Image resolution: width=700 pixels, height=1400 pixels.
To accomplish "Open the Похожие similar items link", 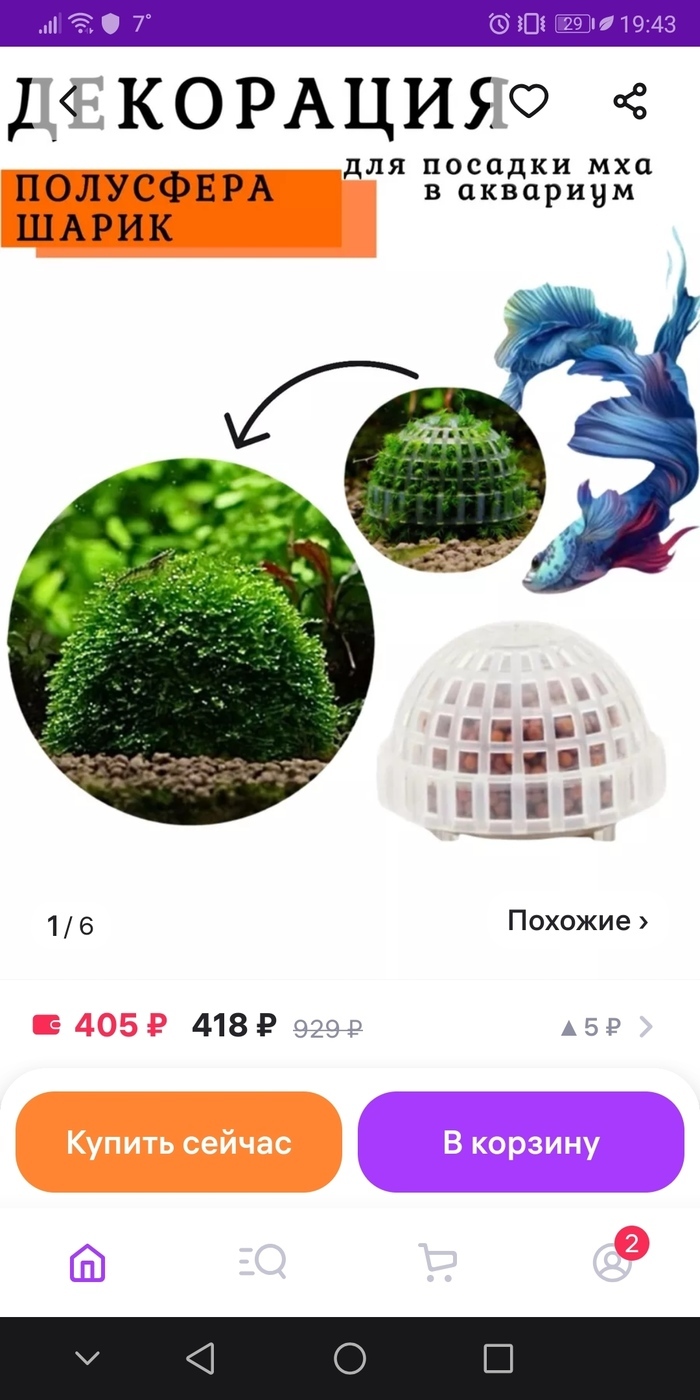I will click(577, 920).
